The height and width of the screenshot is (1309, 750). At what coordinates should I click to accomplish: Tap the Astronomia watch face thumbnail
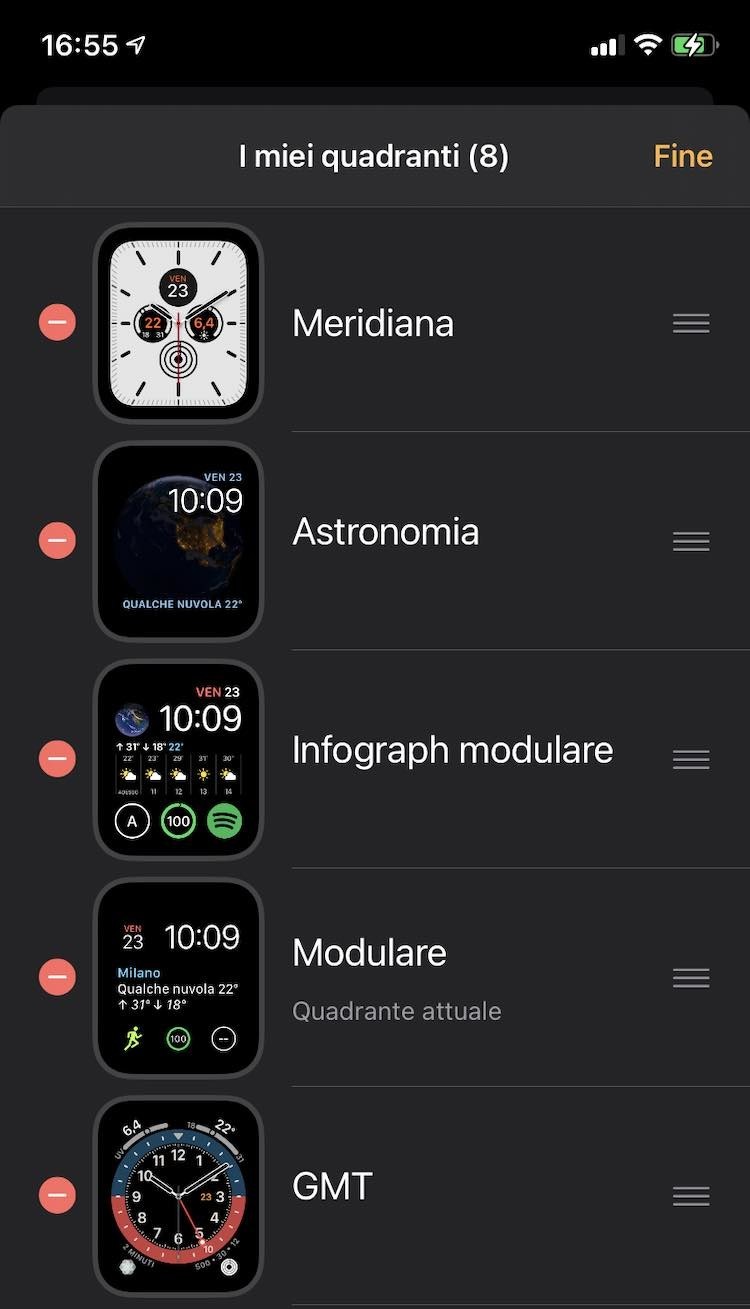click(x=178, y=540)
